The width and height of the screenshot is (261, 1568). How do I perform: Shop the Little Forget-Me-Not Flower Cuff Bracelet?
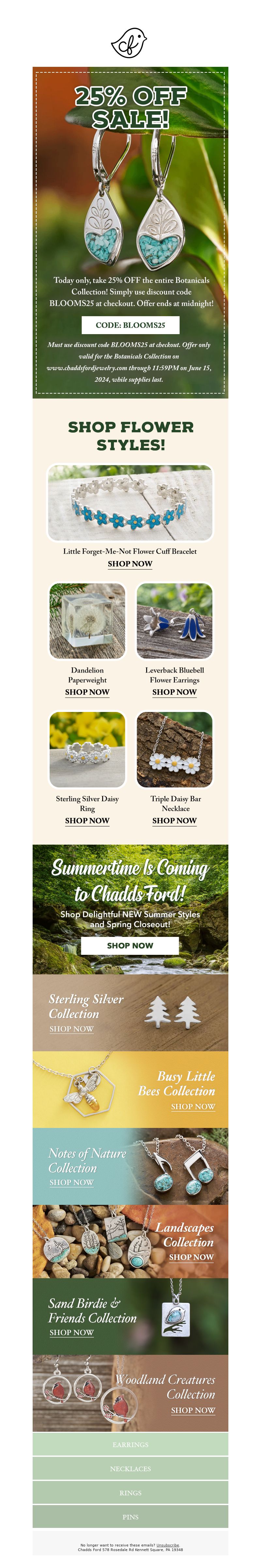(x=130, y=564)
